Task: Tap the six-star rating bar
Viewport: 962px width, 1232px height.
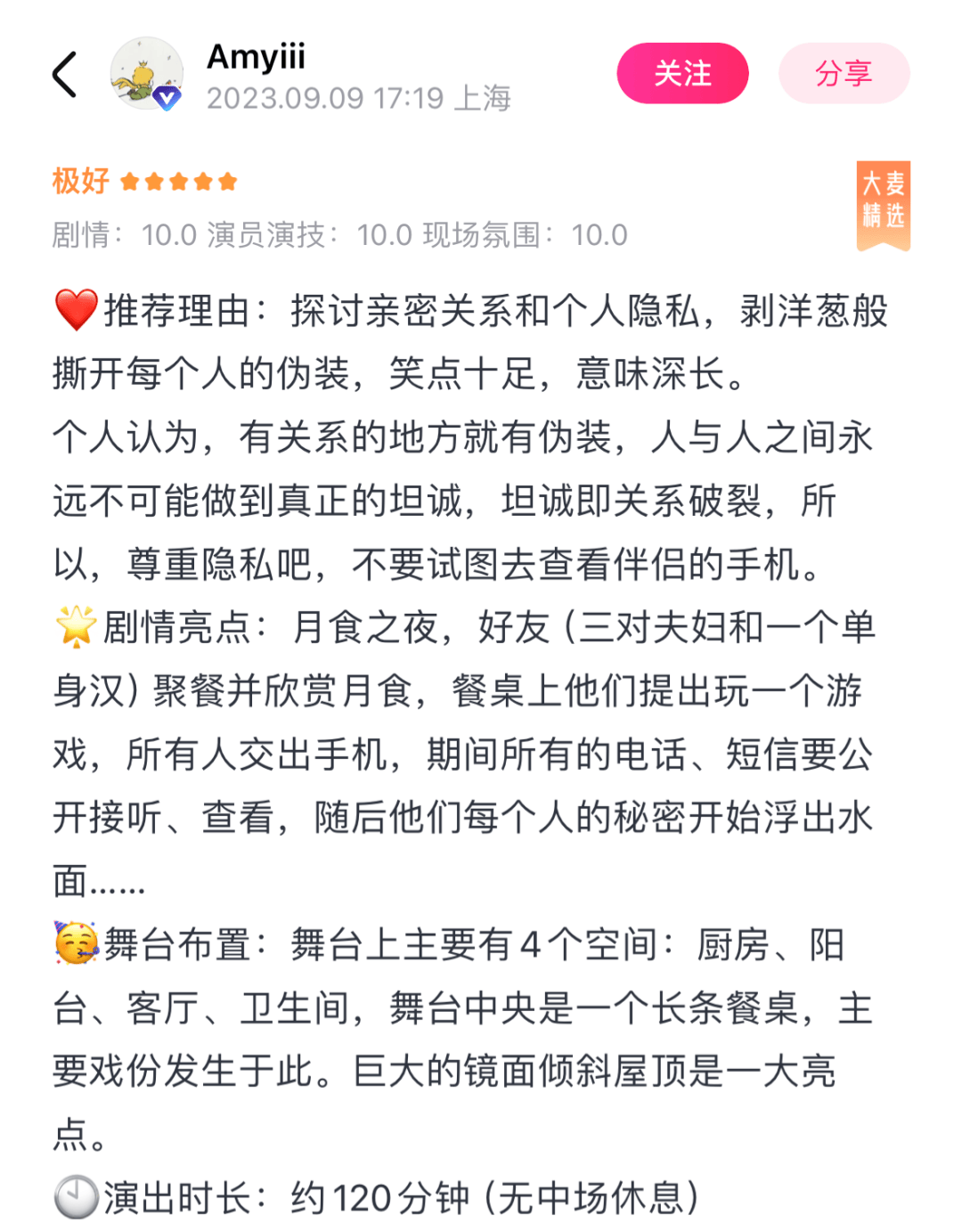Action: tap(180, 179)
